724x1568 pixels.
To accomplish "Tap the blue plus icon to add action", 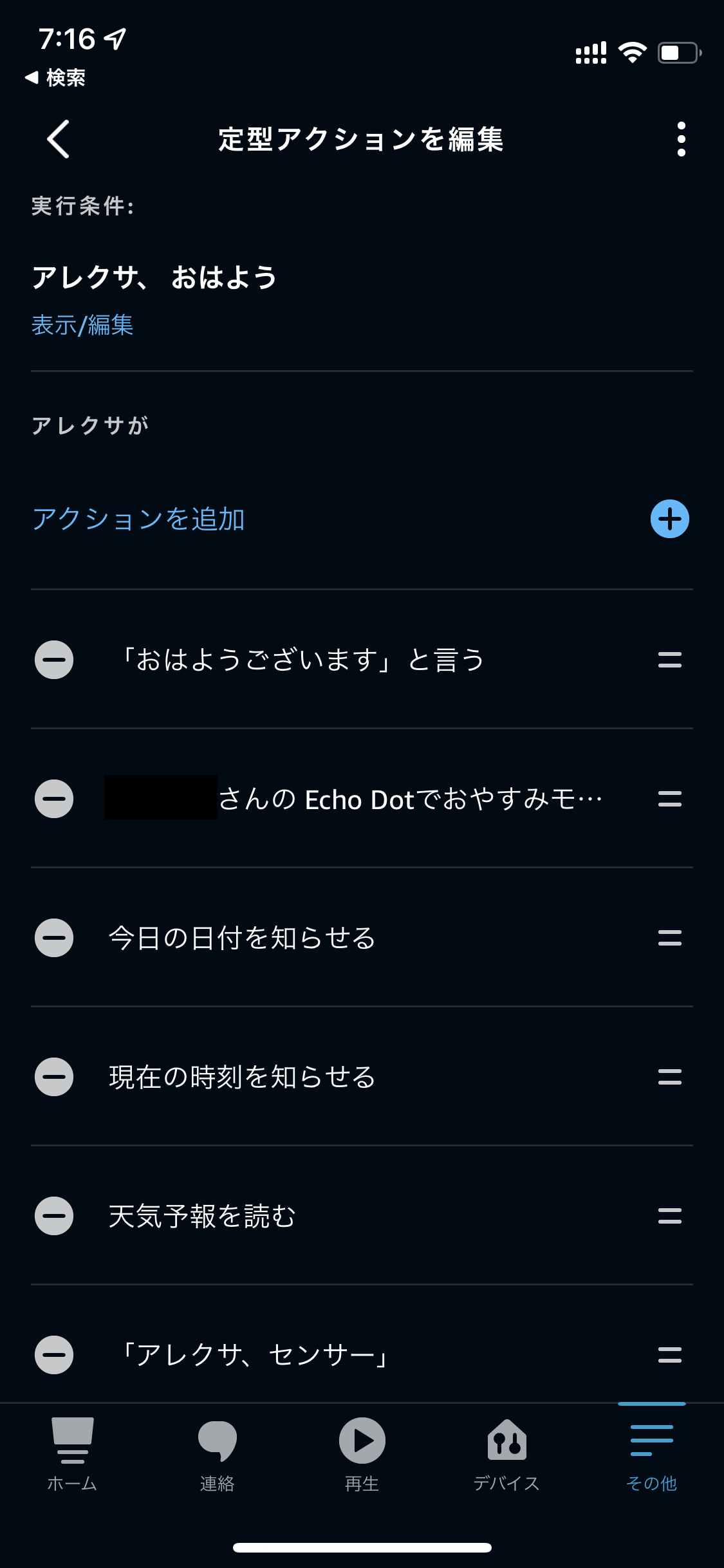I will [x=671, y=519].
